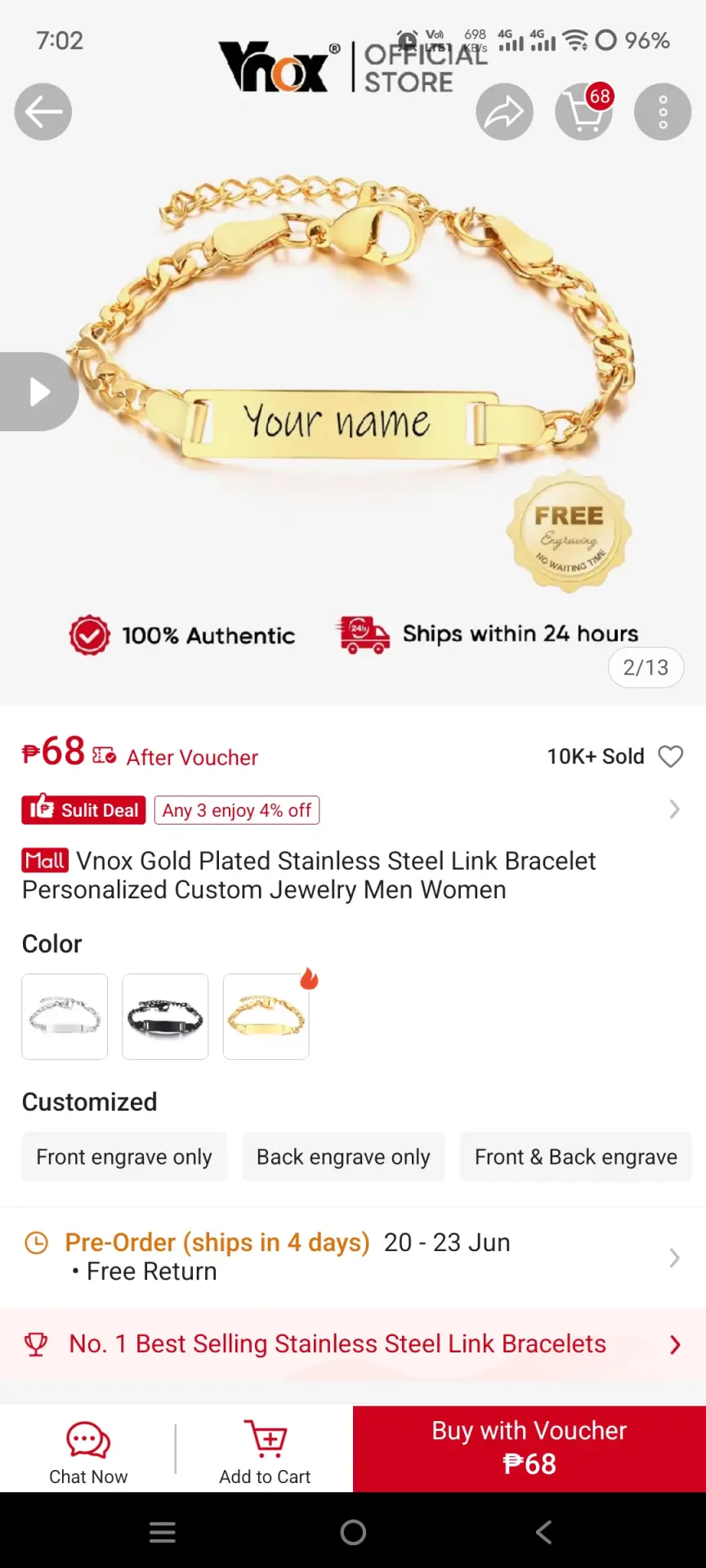Choose the gold bracelet color
Image resolution: width=706 pixels, height=1568 pixels.
266,1017
